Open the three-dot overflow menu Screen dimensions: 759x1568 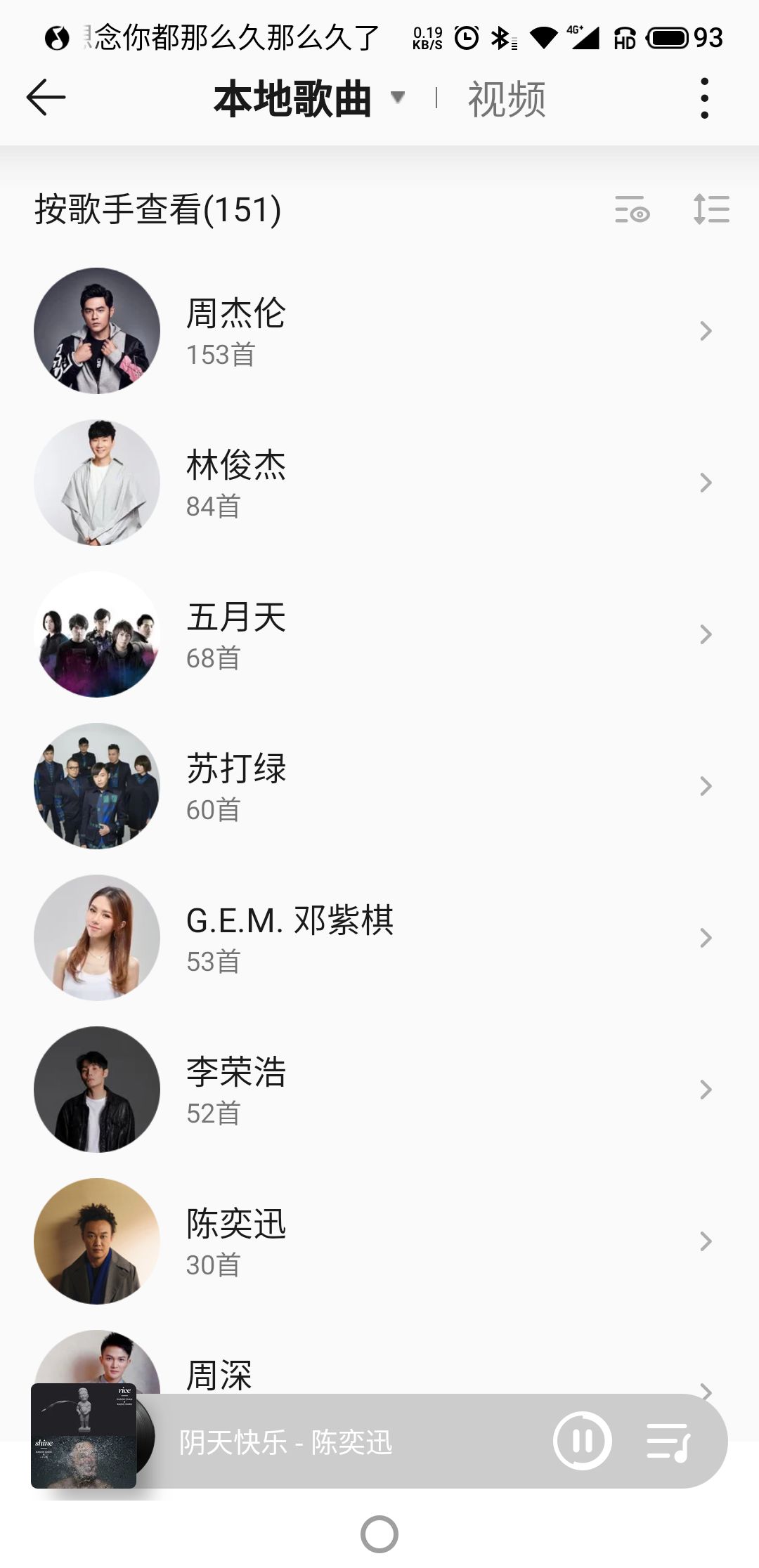704,98
